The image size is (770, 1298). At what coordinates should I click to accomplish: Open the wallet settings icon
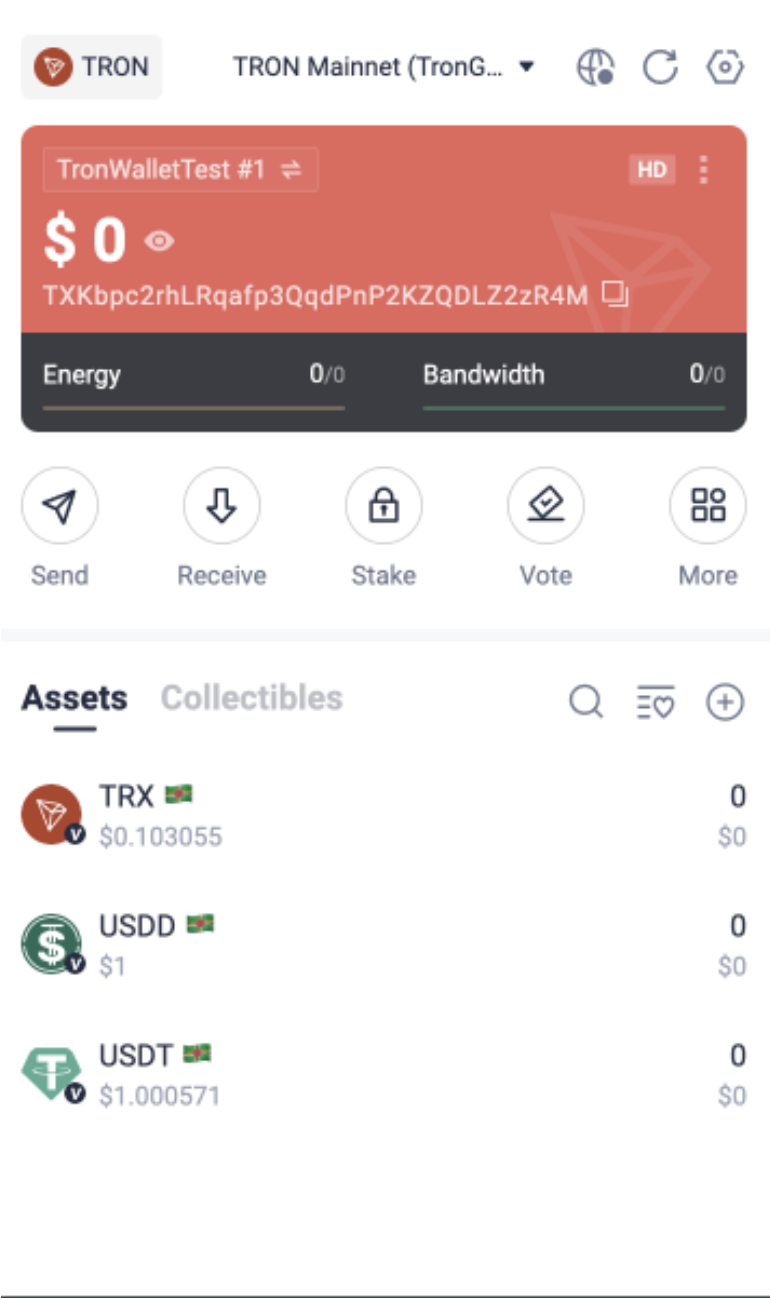(725, 68)
